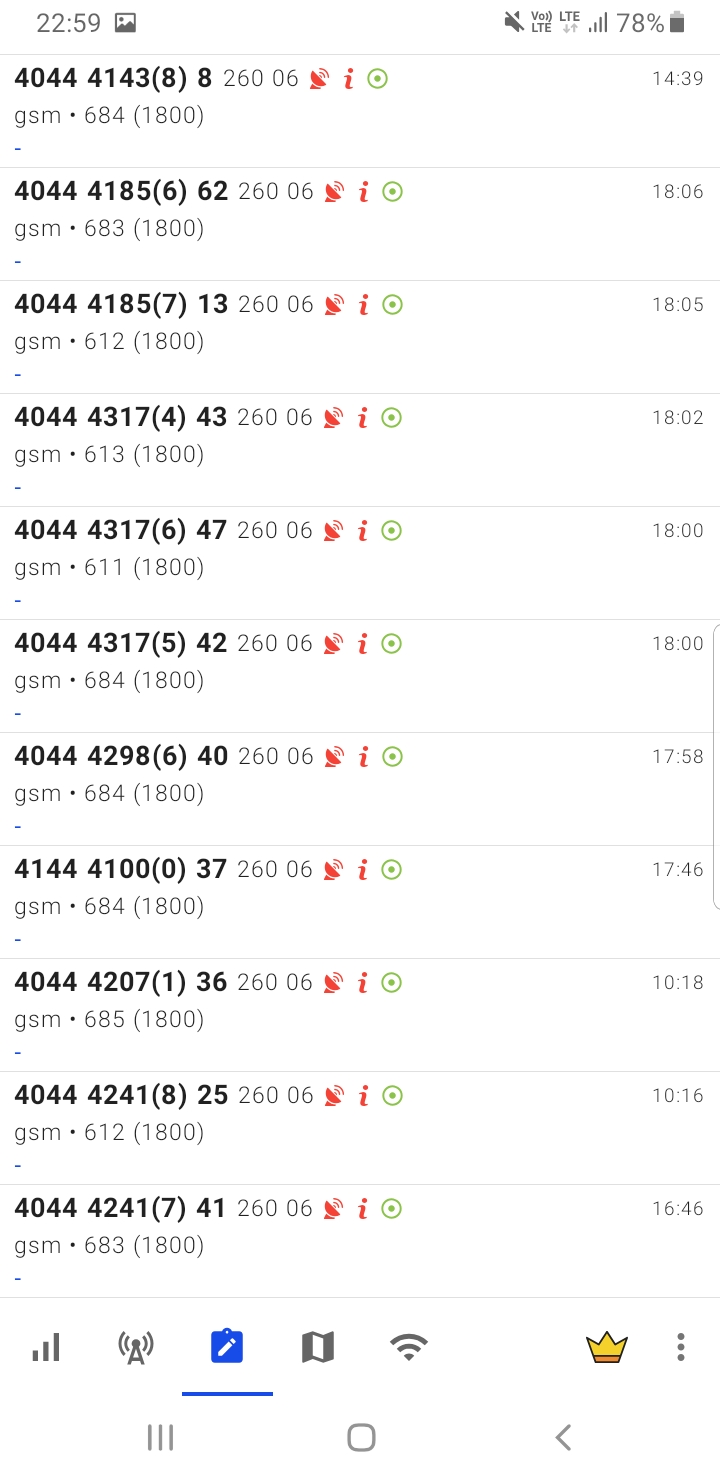Image resolution: width=720 pixels, height=1480 pixels.
Task: Open log entry 4044 4185(6) 62
Action: (360, 224)
